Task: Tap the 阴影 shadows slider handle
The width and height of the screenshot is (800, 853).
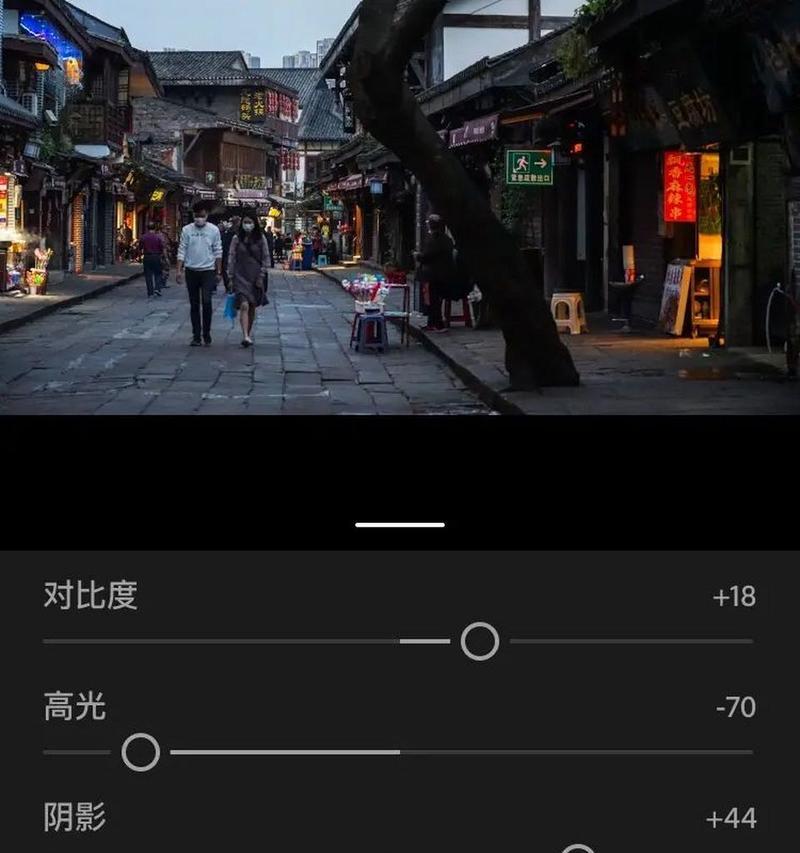Action: 578,850
